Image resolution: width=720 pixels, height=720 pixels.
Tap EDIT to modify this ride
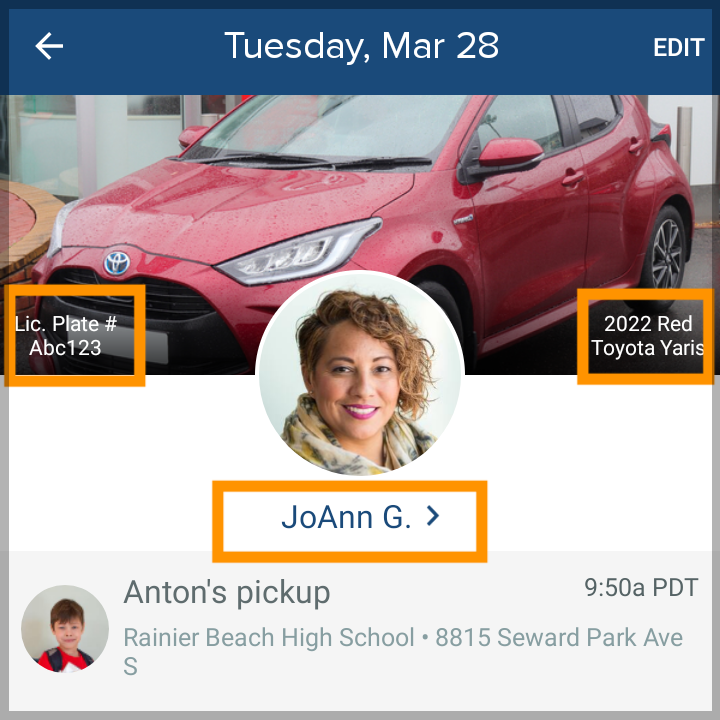678,47
